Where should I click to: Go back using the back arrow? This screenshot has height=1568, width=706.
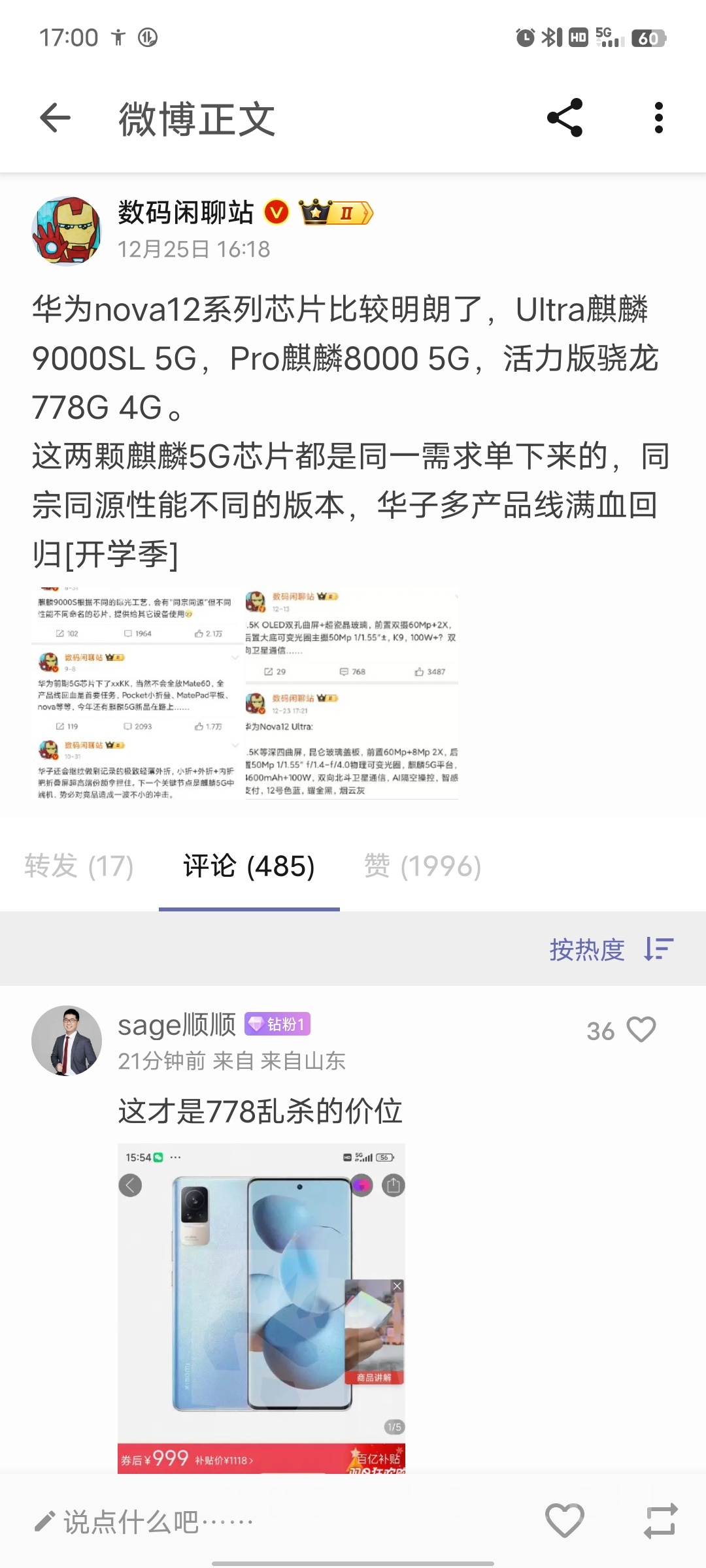(x=56, y=118)
